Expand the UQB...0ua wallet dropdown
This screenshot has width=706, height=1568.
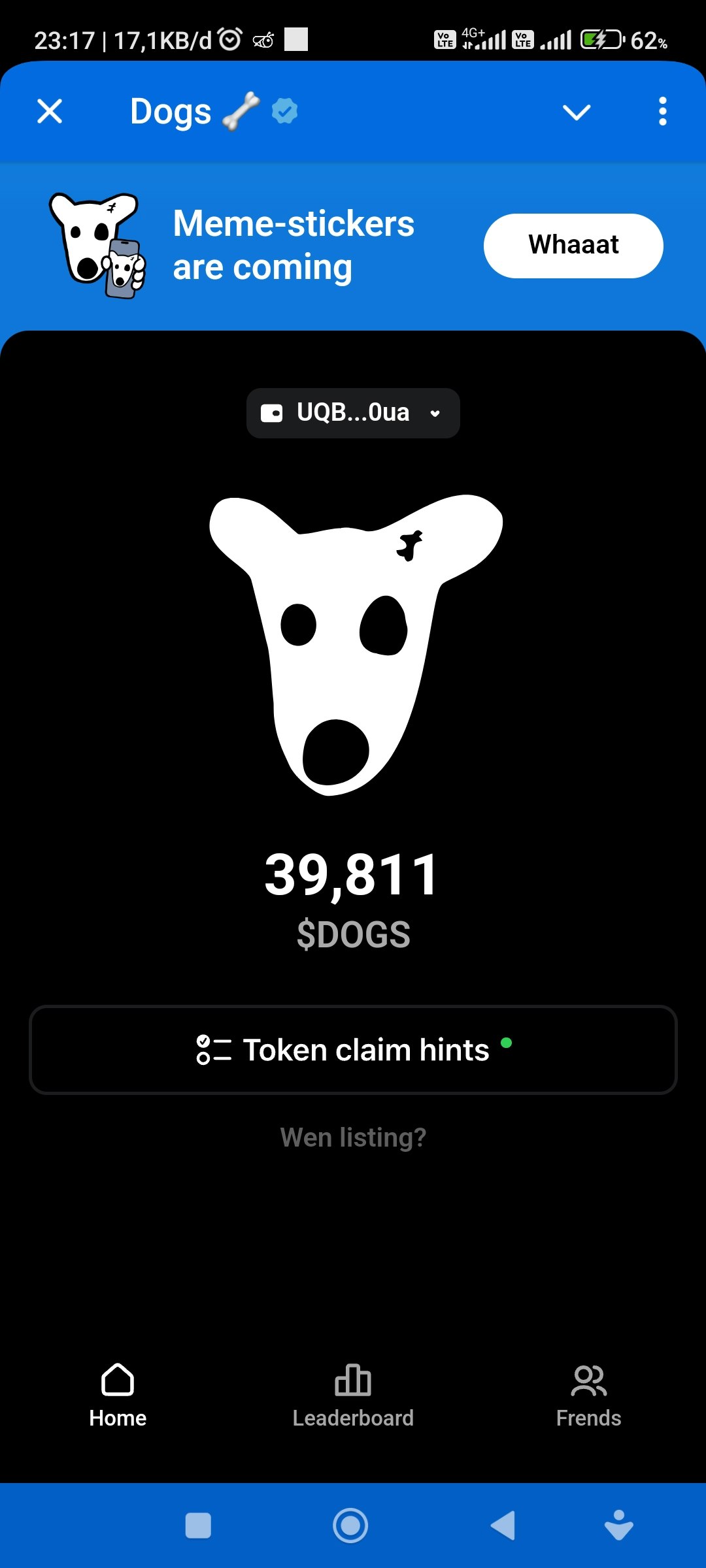353,413
